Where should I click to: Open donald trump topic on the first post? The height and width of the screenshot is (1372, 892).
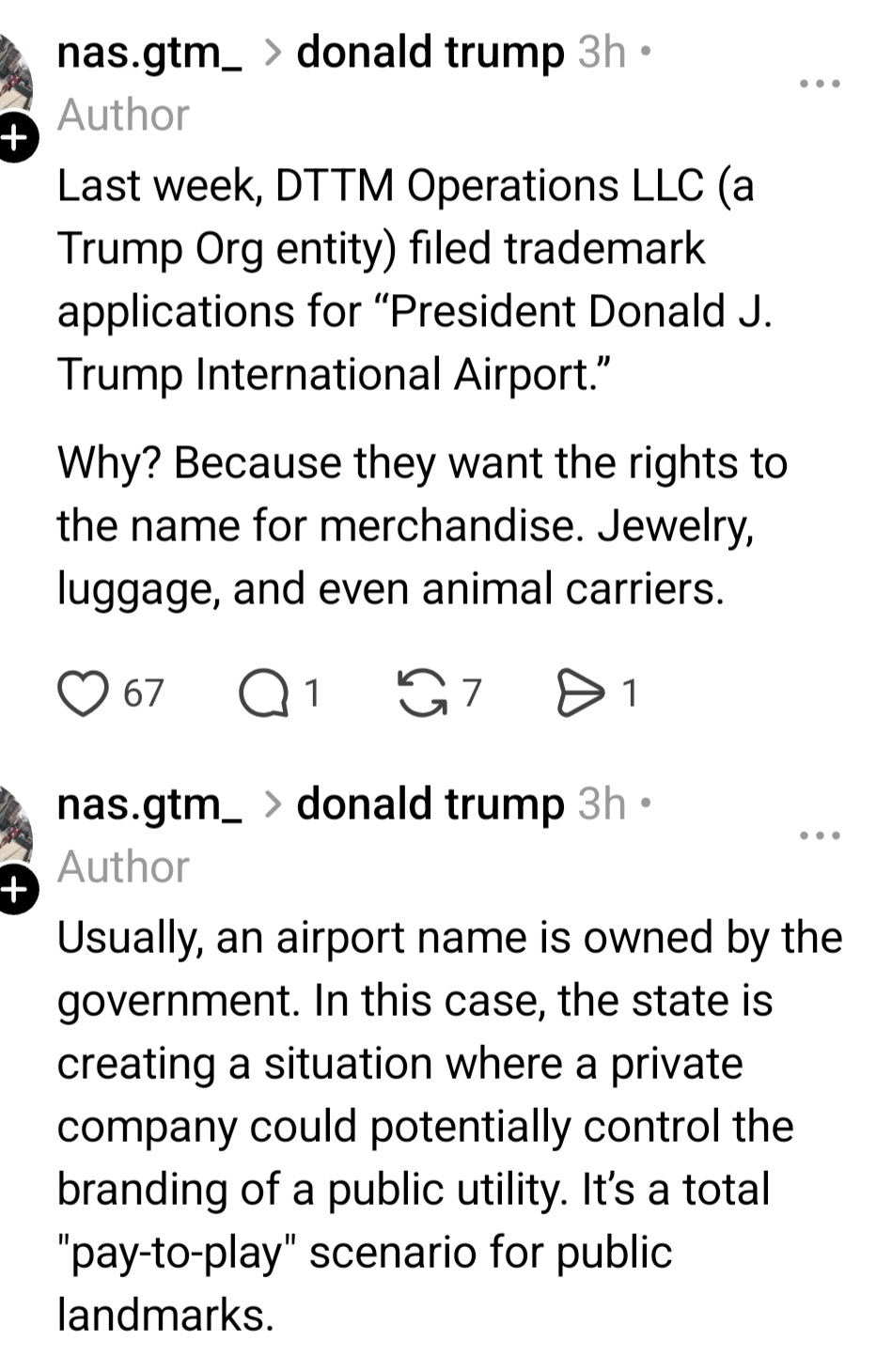430,53
